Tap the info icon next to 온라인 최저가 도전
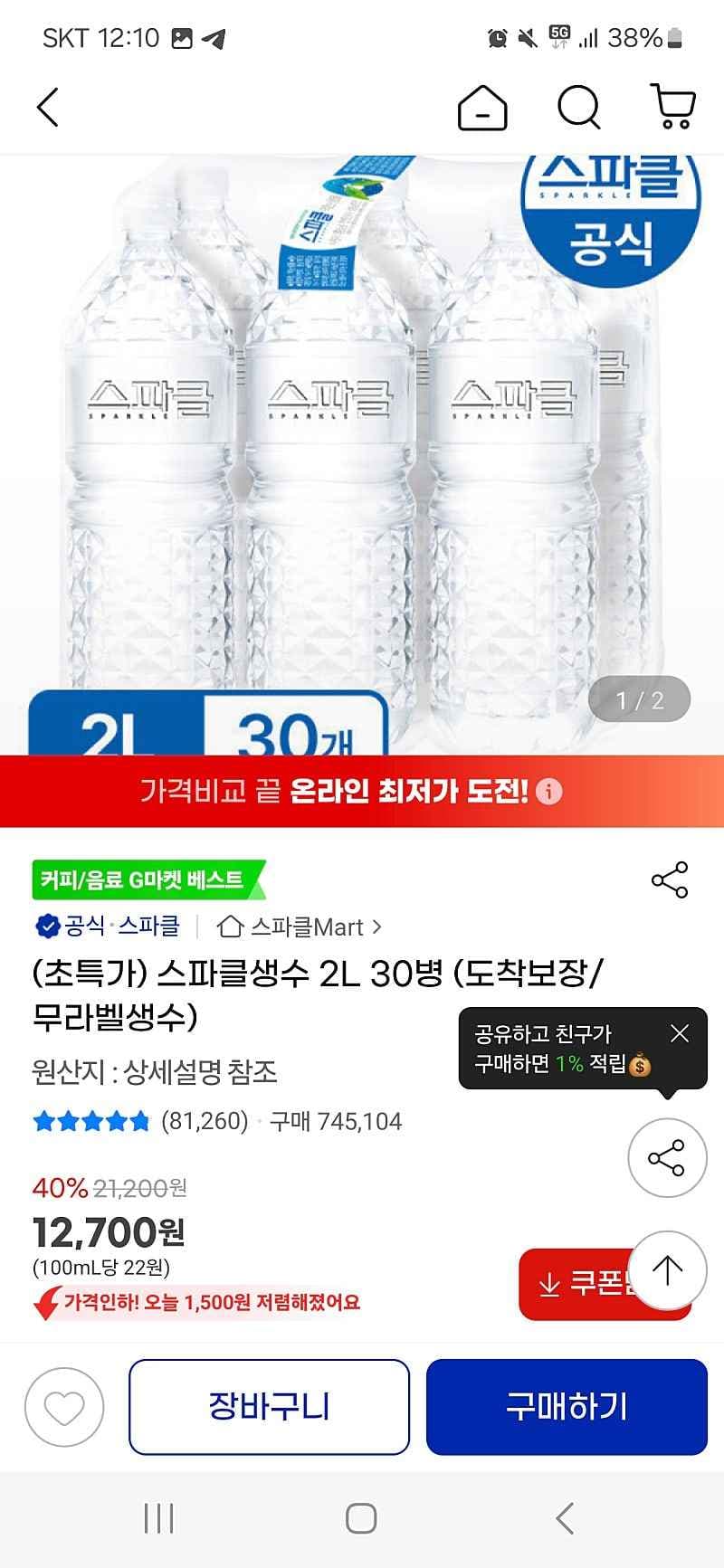Image resolution: width=724 pixels, height=1568 pixels. pyautogui.click(x=548, y=791)
